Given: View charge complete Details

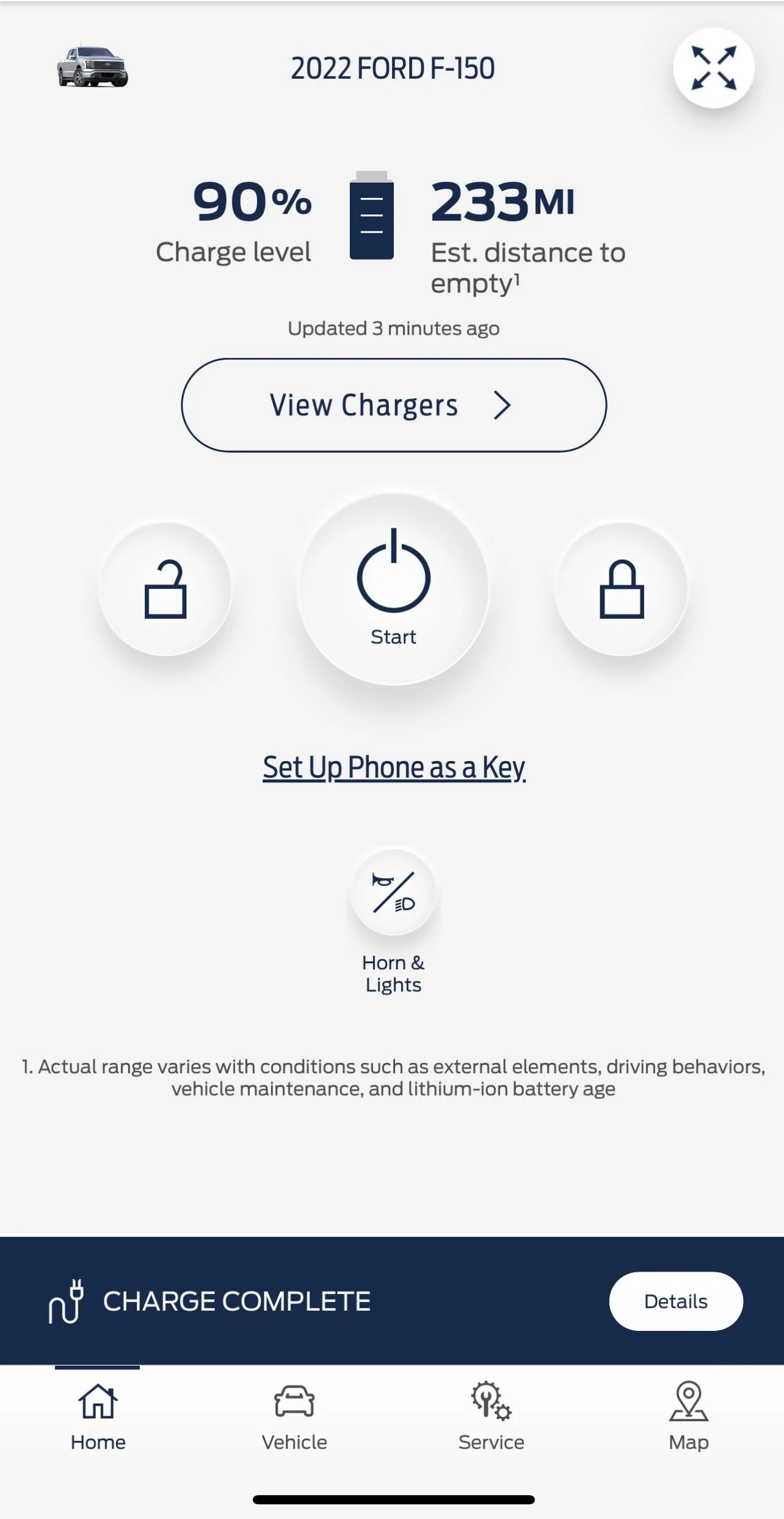Looking at the screenshot, I should click(x=675, y=1301).
